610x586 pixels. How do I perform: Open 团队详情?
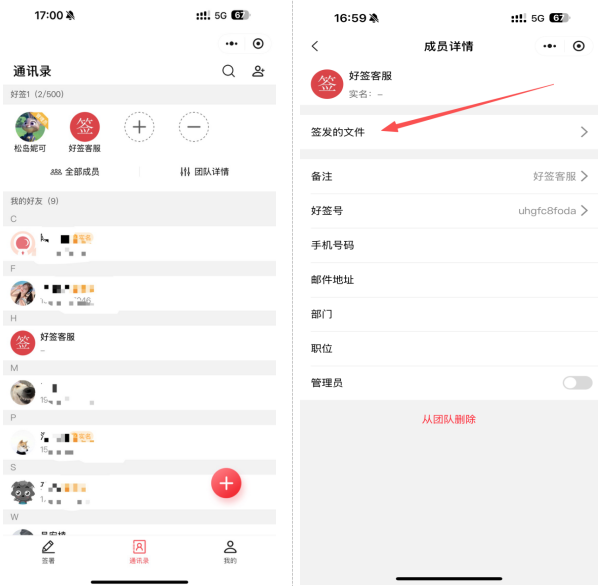205,172
